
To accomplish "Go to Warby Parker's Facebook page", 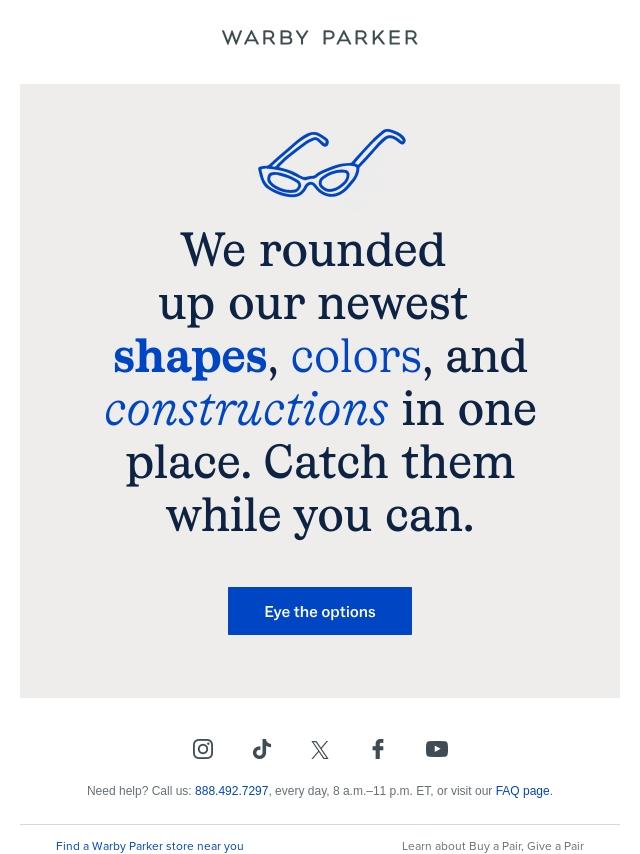I will pyautogui.click(x=378, y=749).
